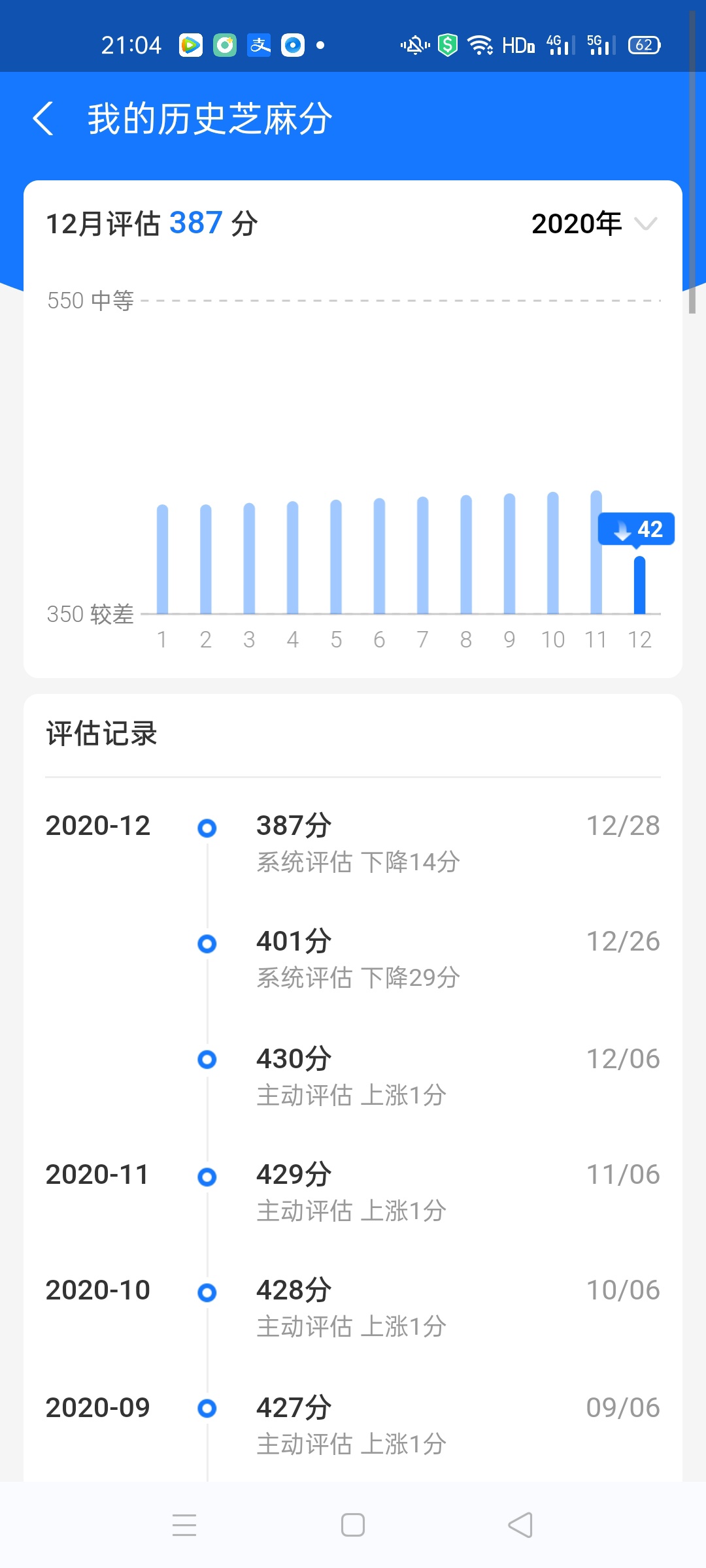Select the month 6 bar in chart
The image size is (706, 1568).
point(379,556)
